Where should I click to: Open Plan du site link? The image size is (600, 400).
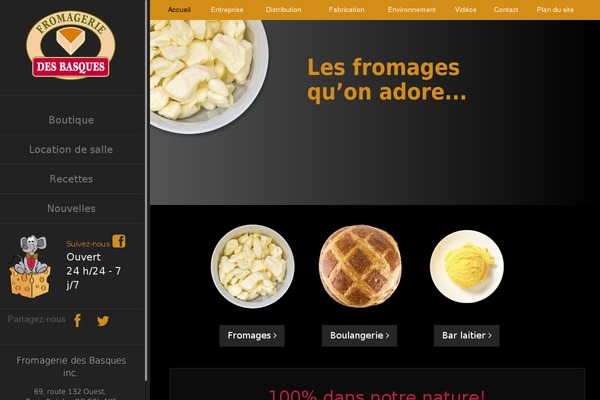555,9
